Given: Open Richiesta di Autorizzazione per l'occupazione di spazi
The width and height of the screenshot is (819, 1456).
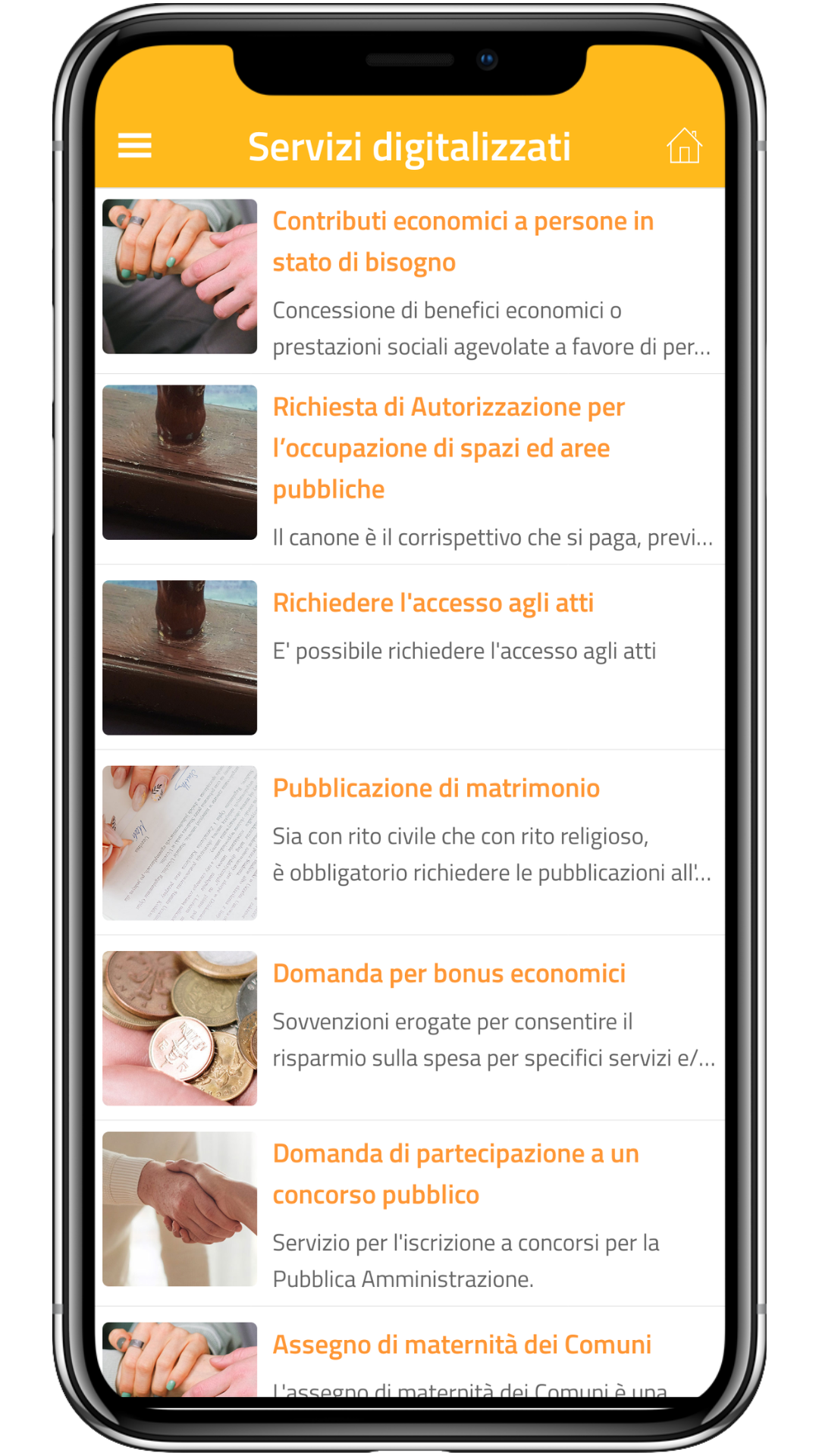Looking at the screenshot, I should click(449, 447).
